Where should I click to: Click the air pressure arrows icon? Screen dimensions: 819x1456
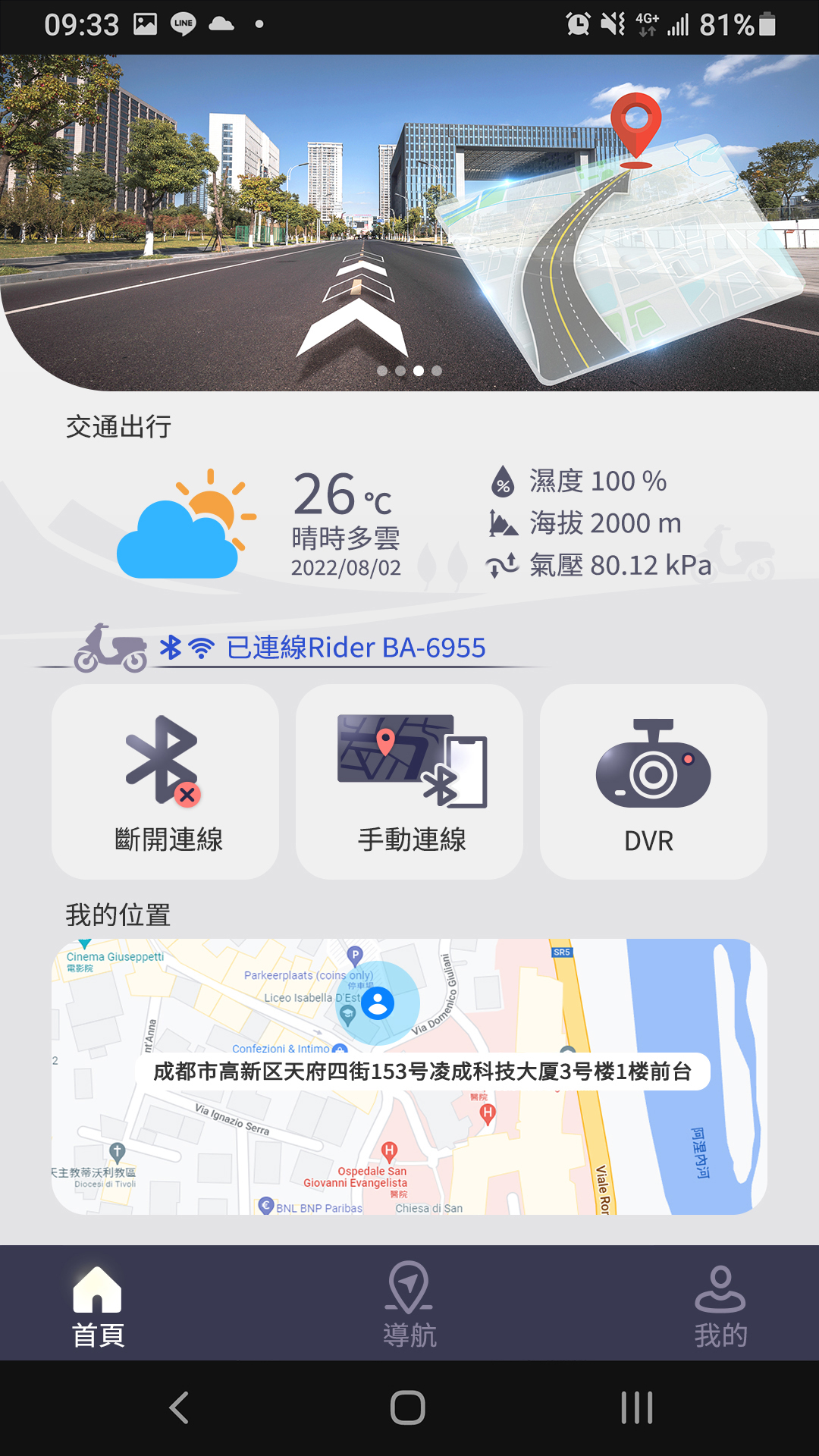[x=500, y=564]
